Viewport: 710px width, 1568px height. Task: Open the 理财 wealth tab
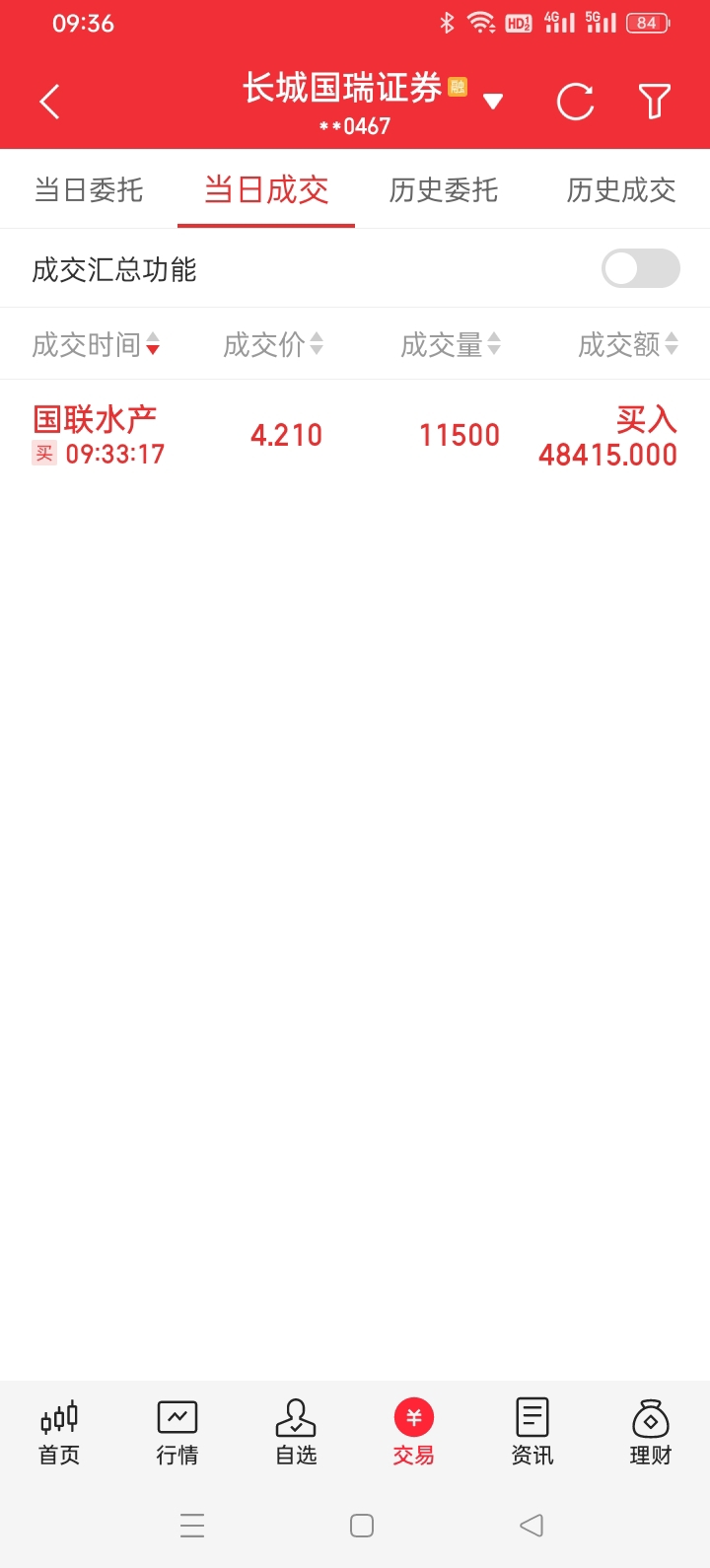click(651, 1433)
